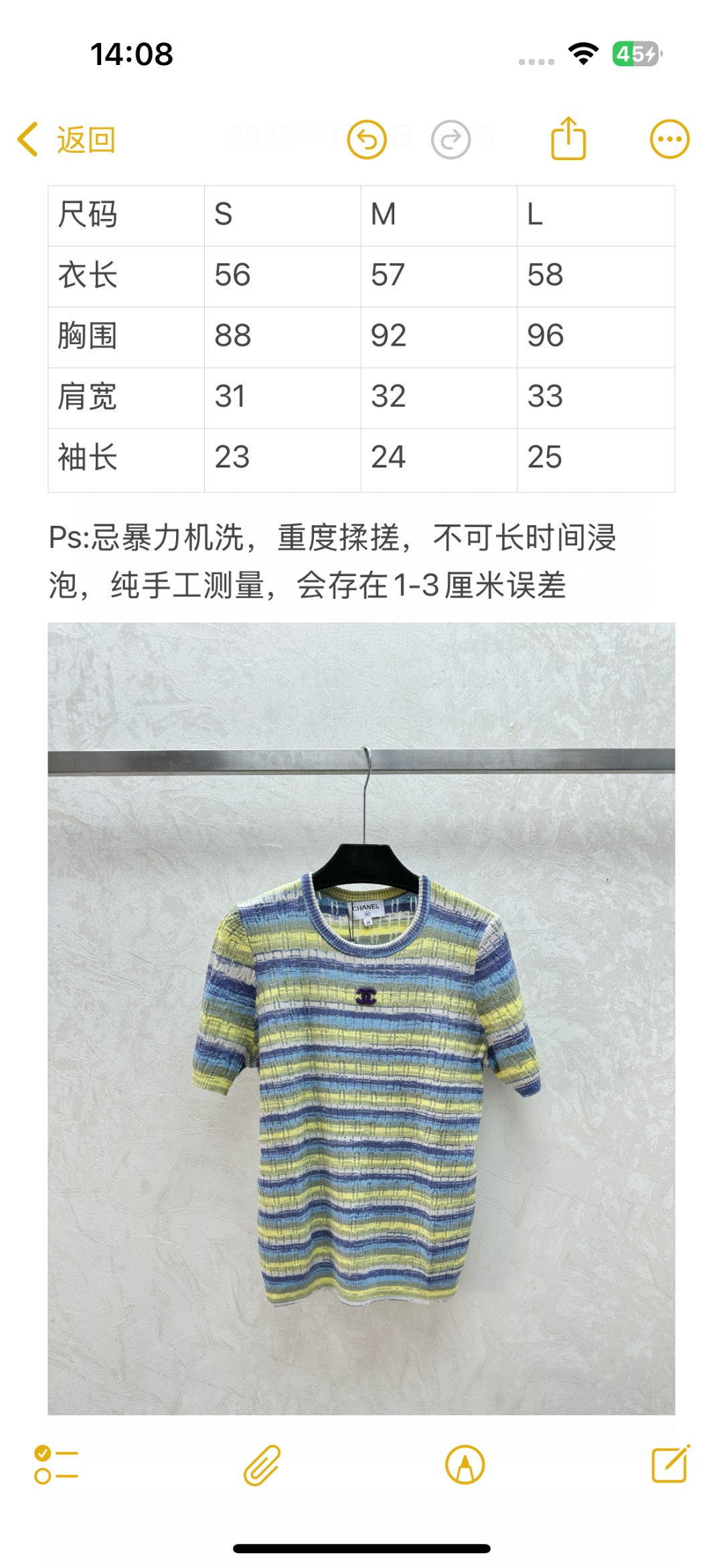This screenshot has height=1568, width=723.
Task: Compose a new note
Action: tap(671, 1464)
